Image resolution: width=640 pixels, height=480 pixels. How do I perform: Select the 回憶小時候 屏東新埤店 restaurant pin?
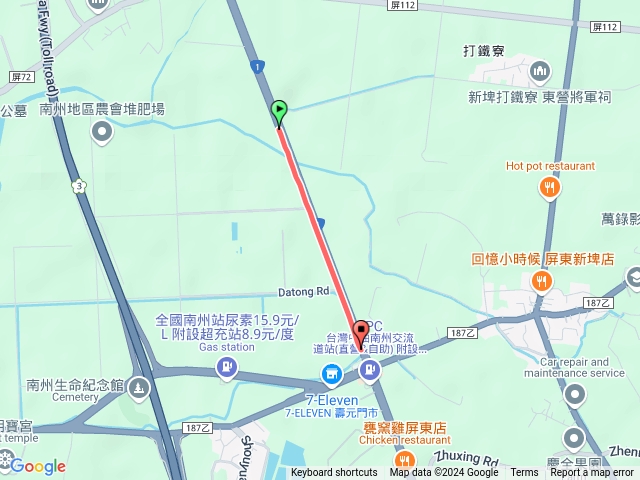pos(542,280)
